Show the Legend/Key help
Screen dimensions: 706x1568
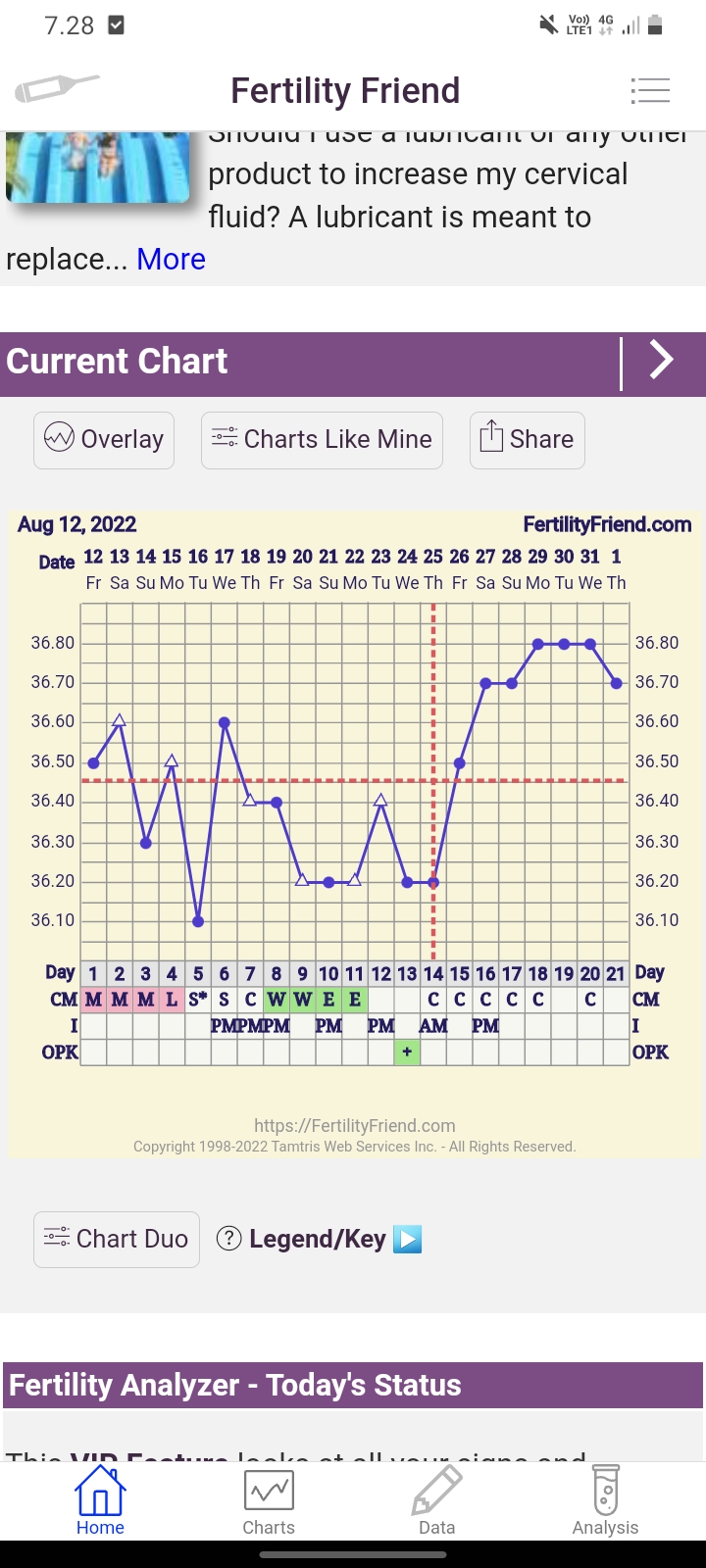[318, 1240]
